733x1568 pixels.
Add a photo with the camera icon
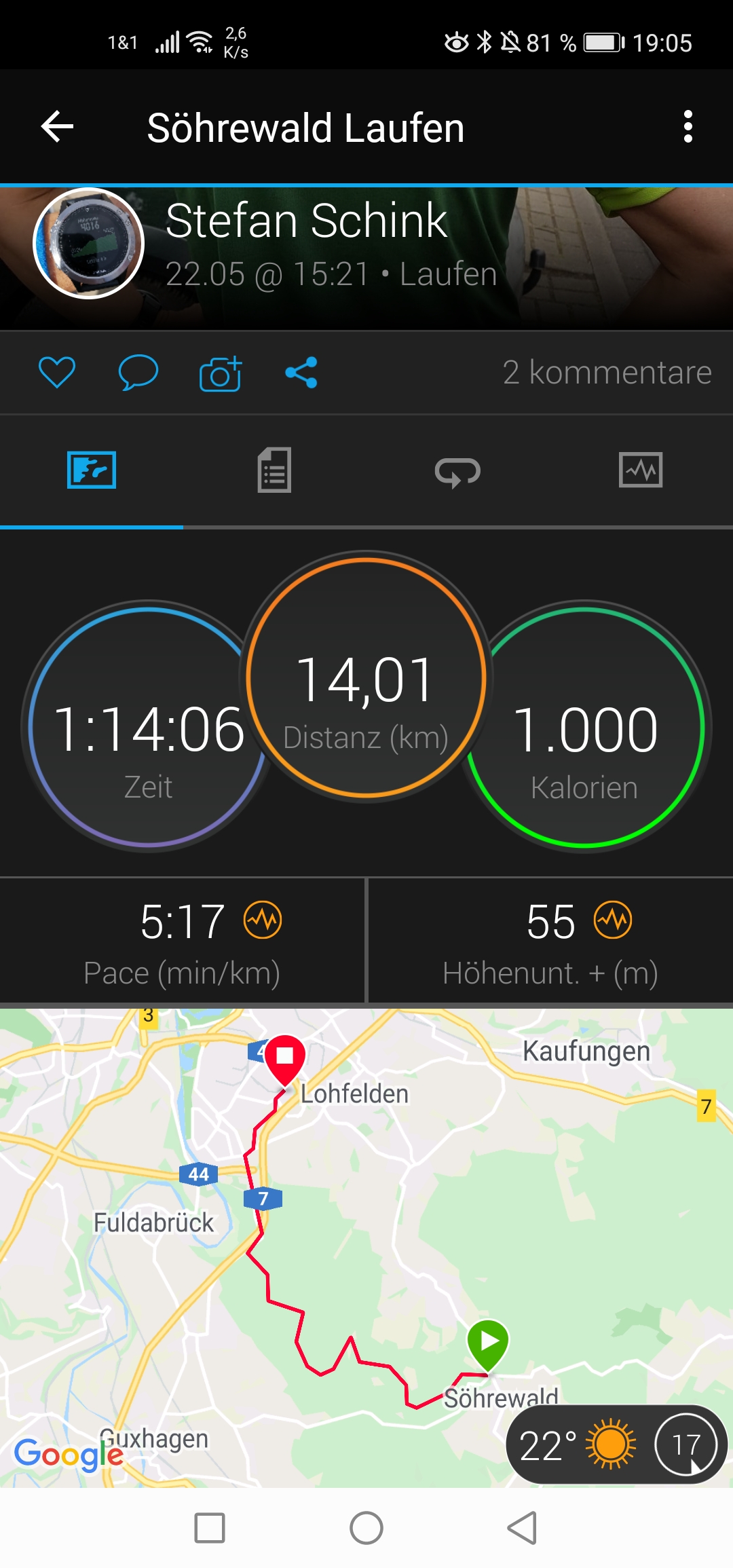pos(220,373)
